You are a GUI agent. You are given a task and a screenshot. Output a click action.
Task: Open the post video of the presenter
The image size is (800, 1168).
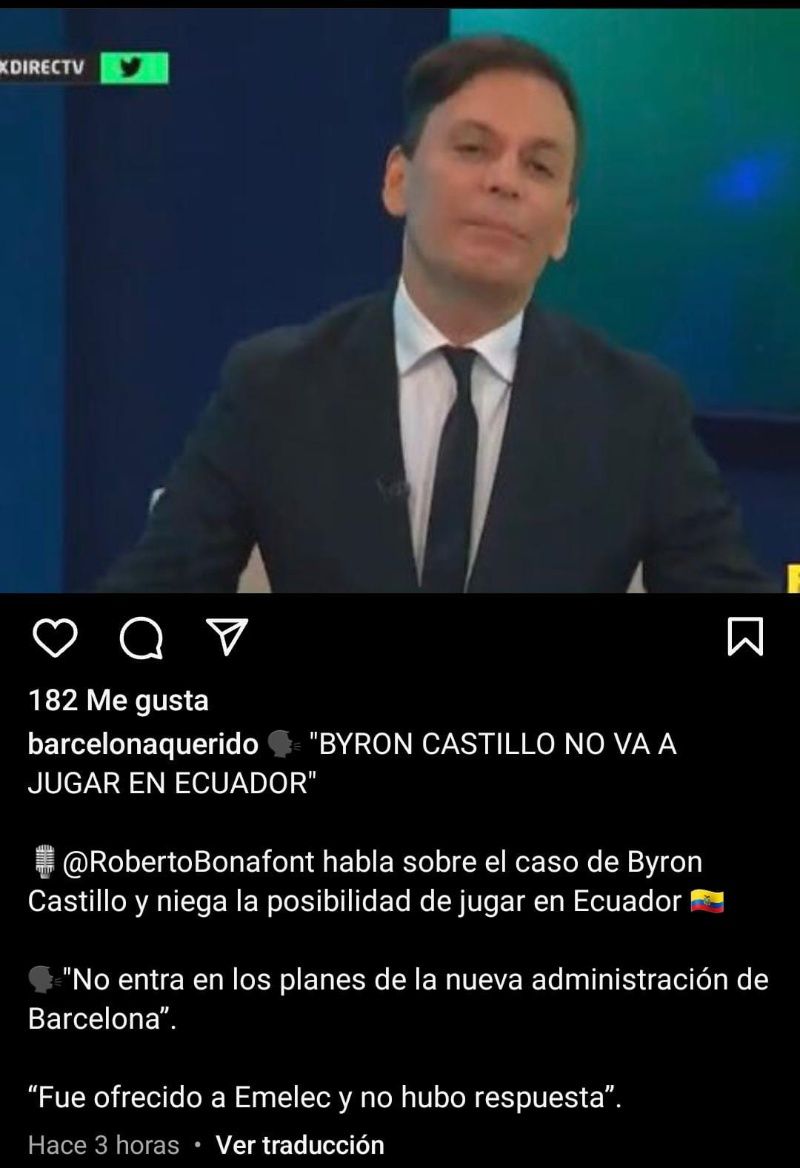click(x=400, y=300)
